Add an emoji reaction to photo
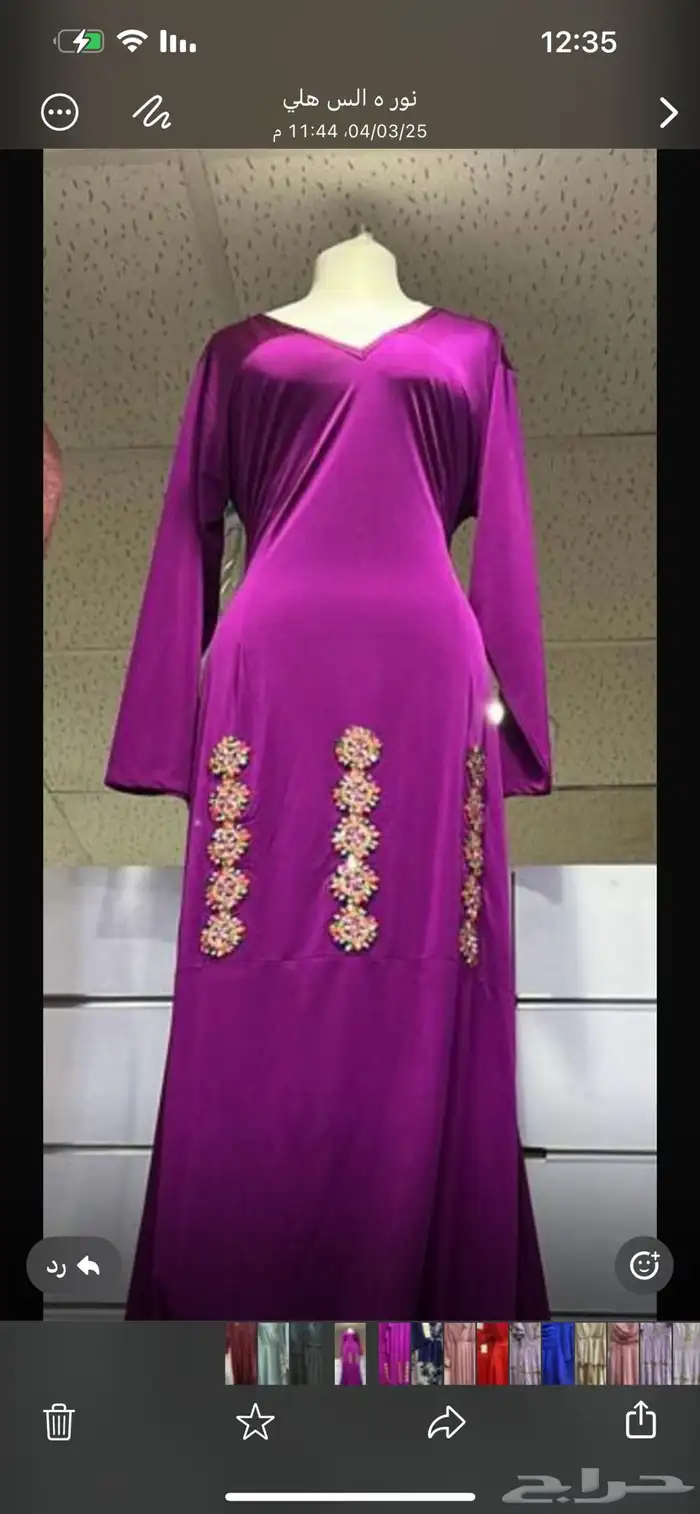 click(x=644, y=1266)
